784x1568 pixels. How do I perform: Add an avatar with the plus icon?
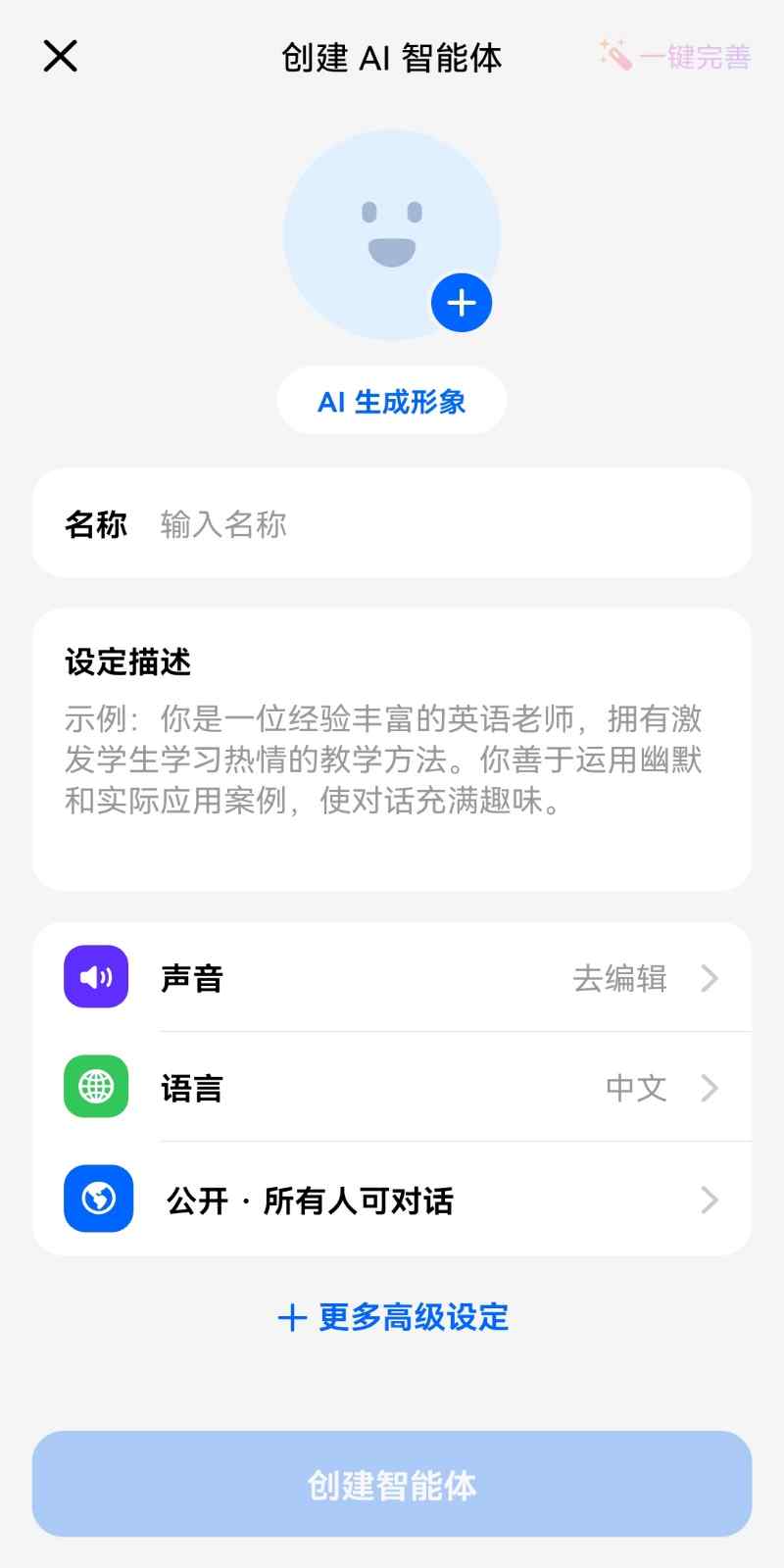[x=461, y=303]
